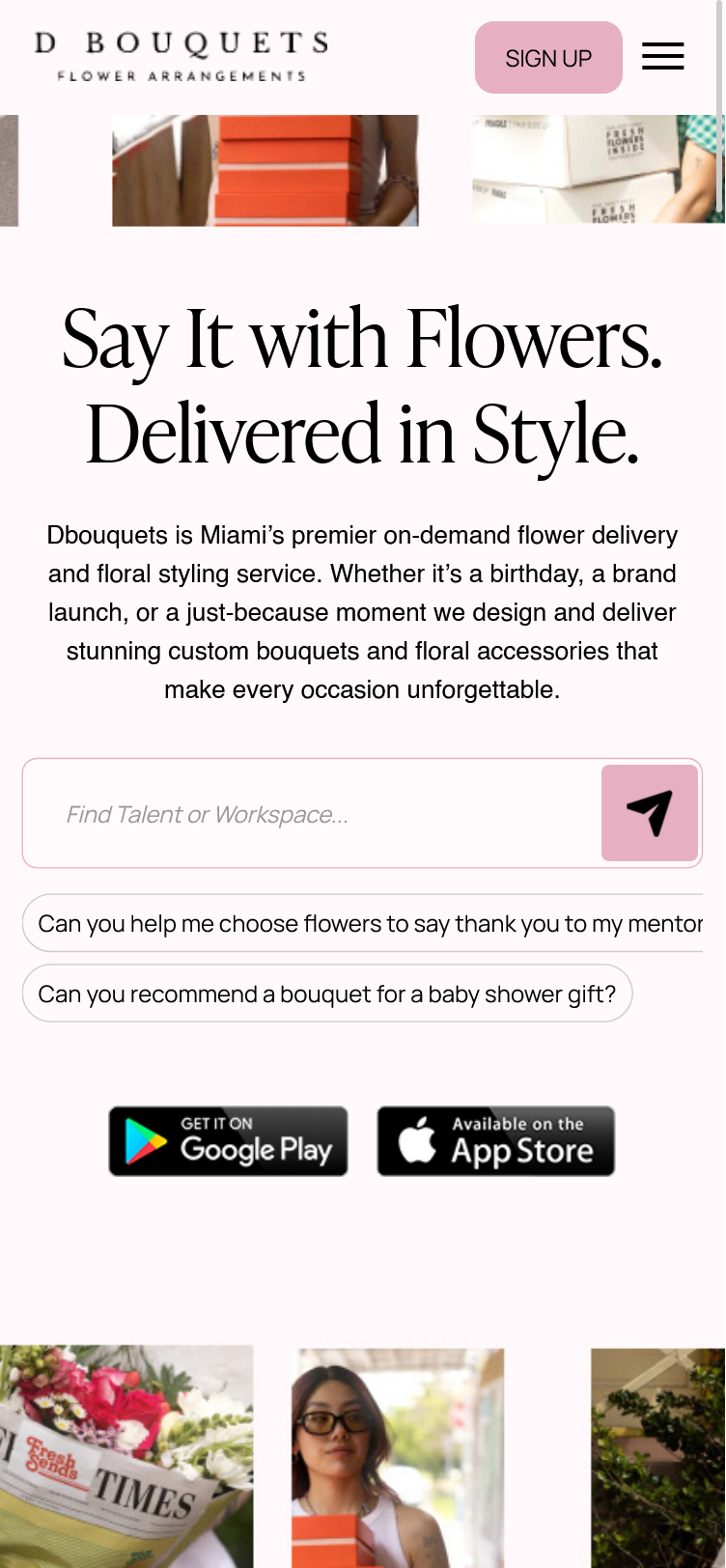Open the App Store download badge
The image size is (726, 1568).
click(x=495, y=1141)
